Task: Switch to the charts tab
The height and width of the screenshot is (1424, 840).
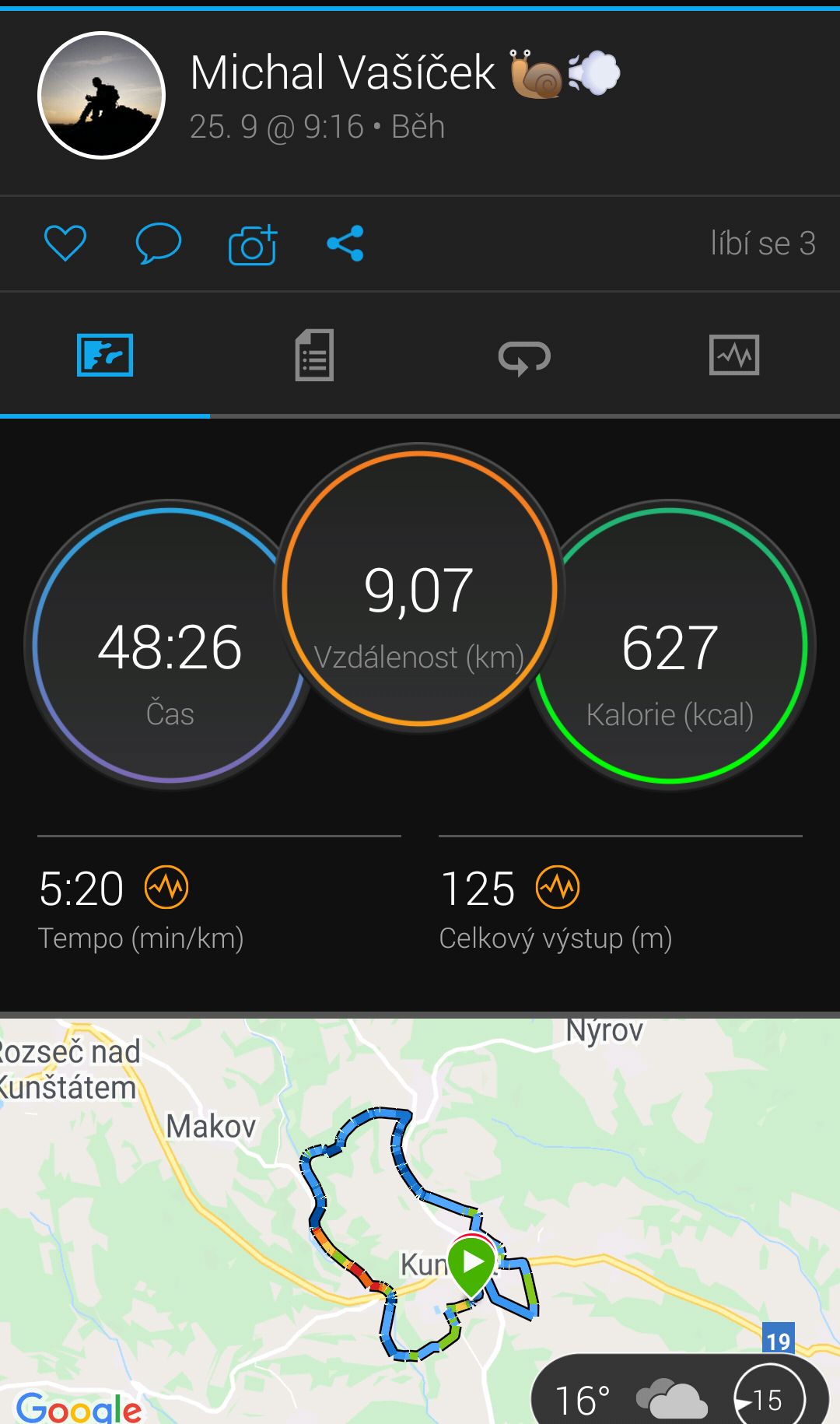Action: tap(734, 356)
